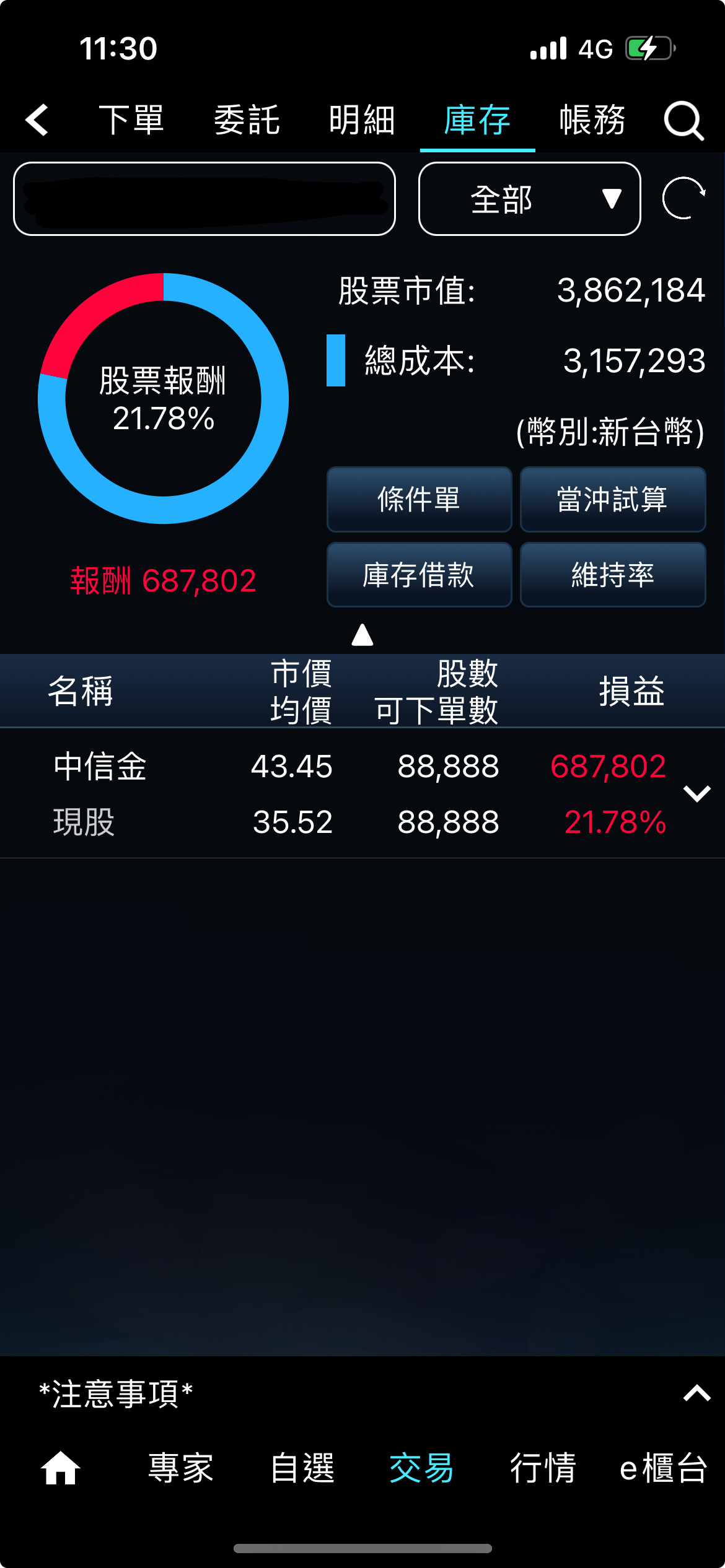Screen dimensions: 725x1568
Task: Switch to the 帳務 tab
Action: (592, 120)
